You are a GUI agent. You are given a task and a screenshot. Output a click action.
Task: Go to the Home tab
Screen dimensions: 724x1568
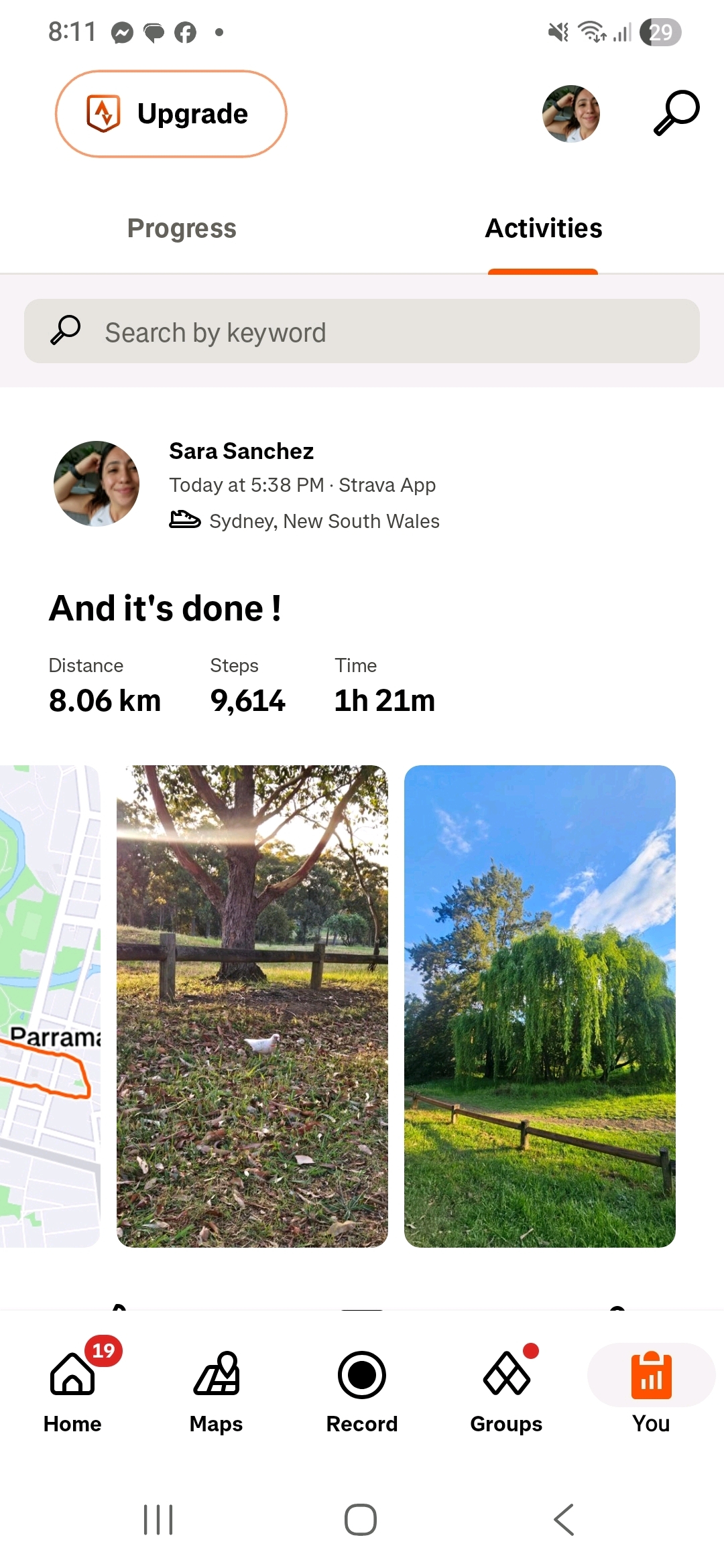[72, 1390]
